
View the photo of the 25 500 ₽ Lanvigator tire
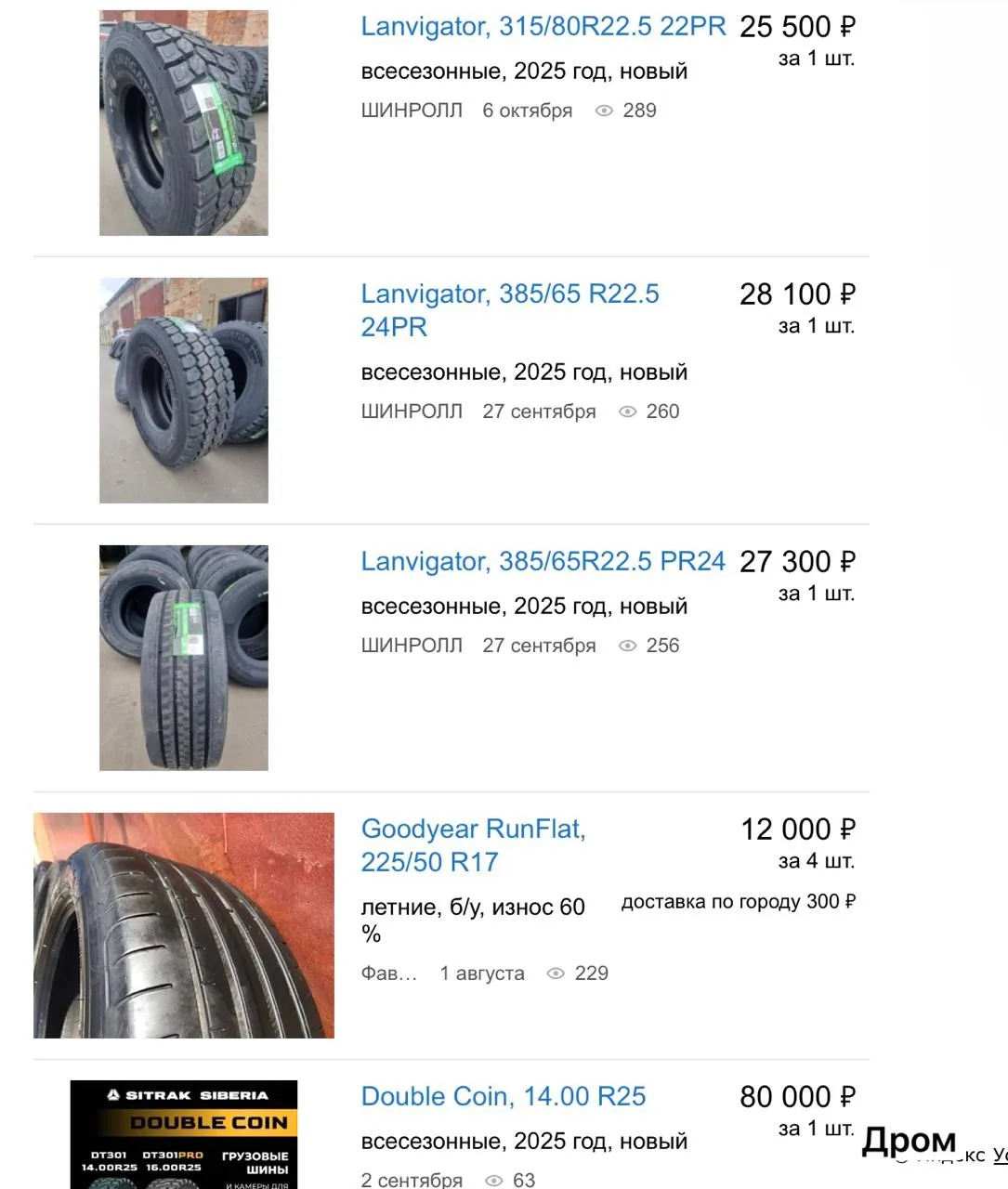click(x=184, y=123)
